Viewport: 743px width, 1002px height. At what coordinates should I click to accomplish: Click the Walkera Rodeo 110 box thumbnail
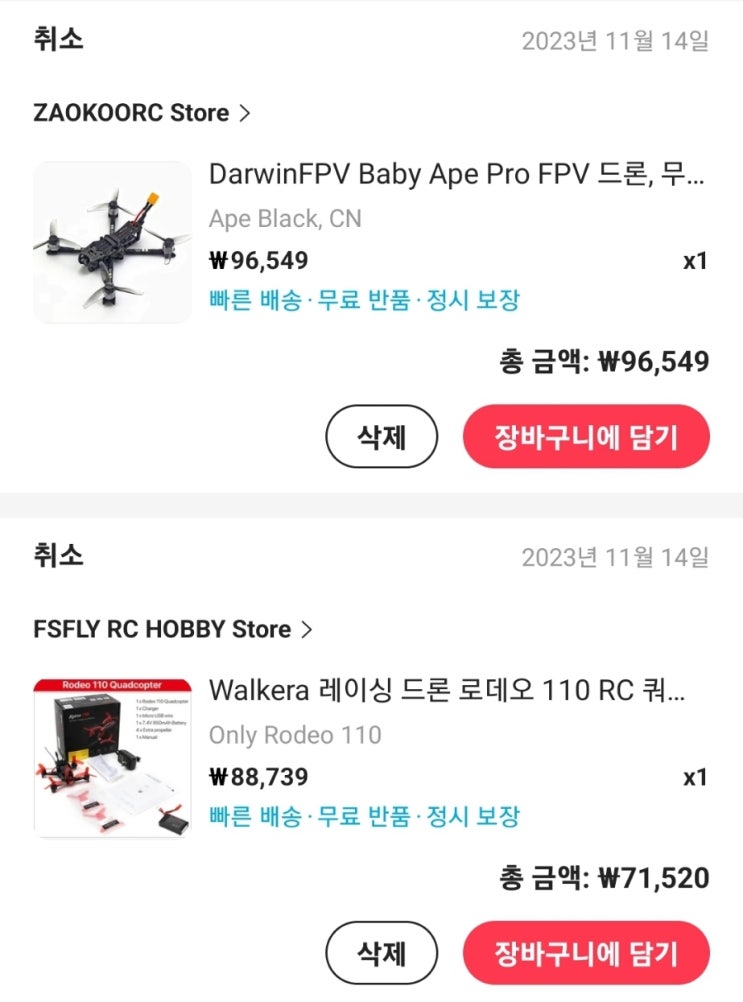pos(112,757)
